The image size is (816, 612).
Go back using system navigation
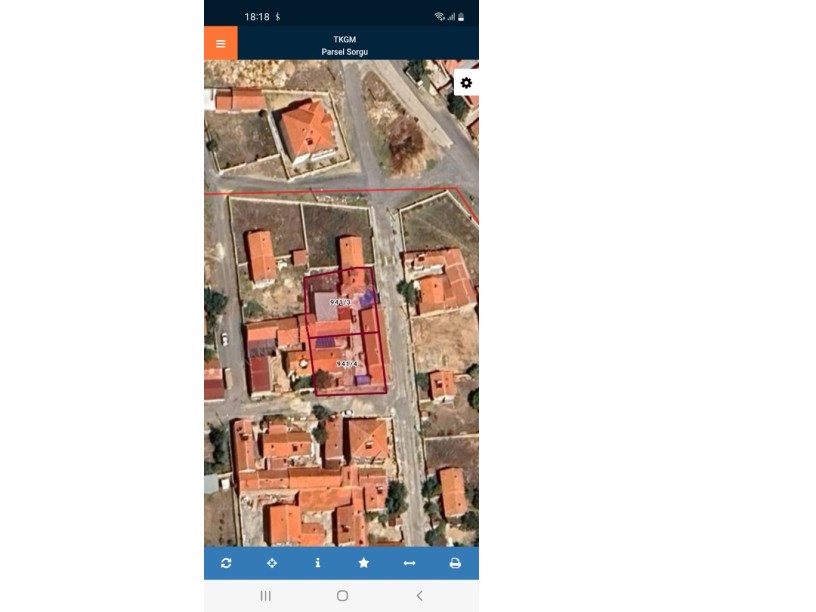[419, 596]
